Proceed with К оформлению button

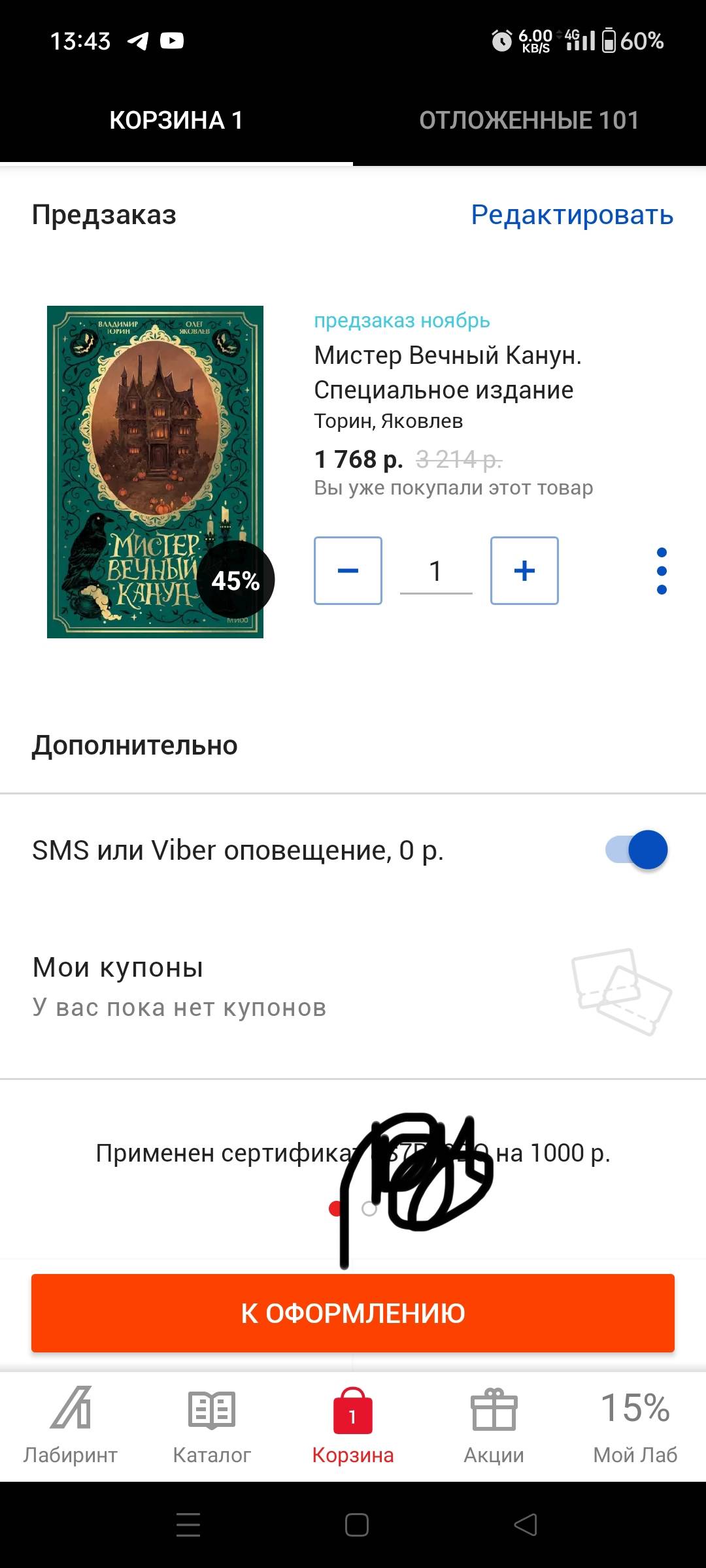(353, 1313)
